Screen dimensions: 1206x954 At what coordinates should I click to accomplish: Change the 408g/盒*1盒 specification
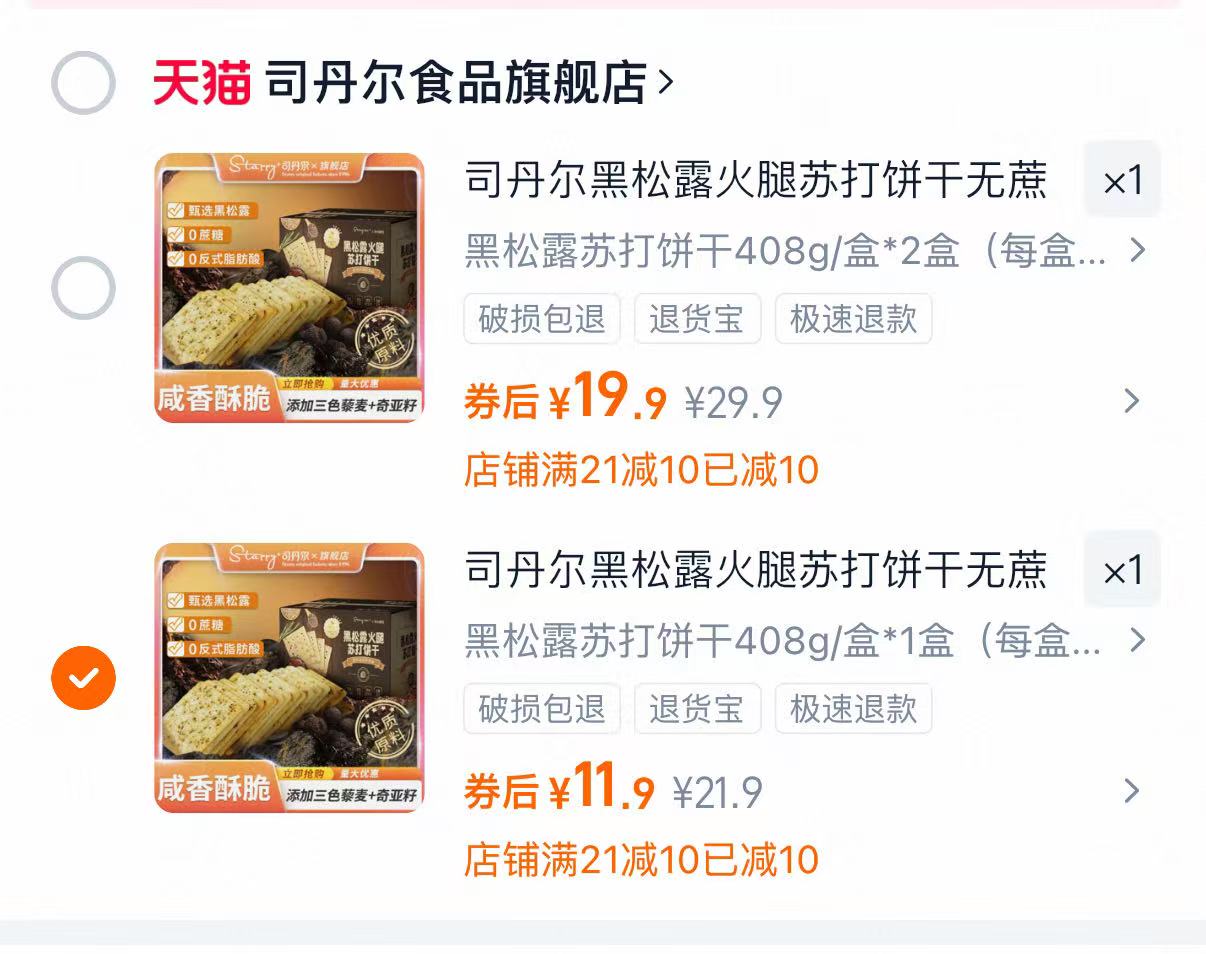click(800, 641)
